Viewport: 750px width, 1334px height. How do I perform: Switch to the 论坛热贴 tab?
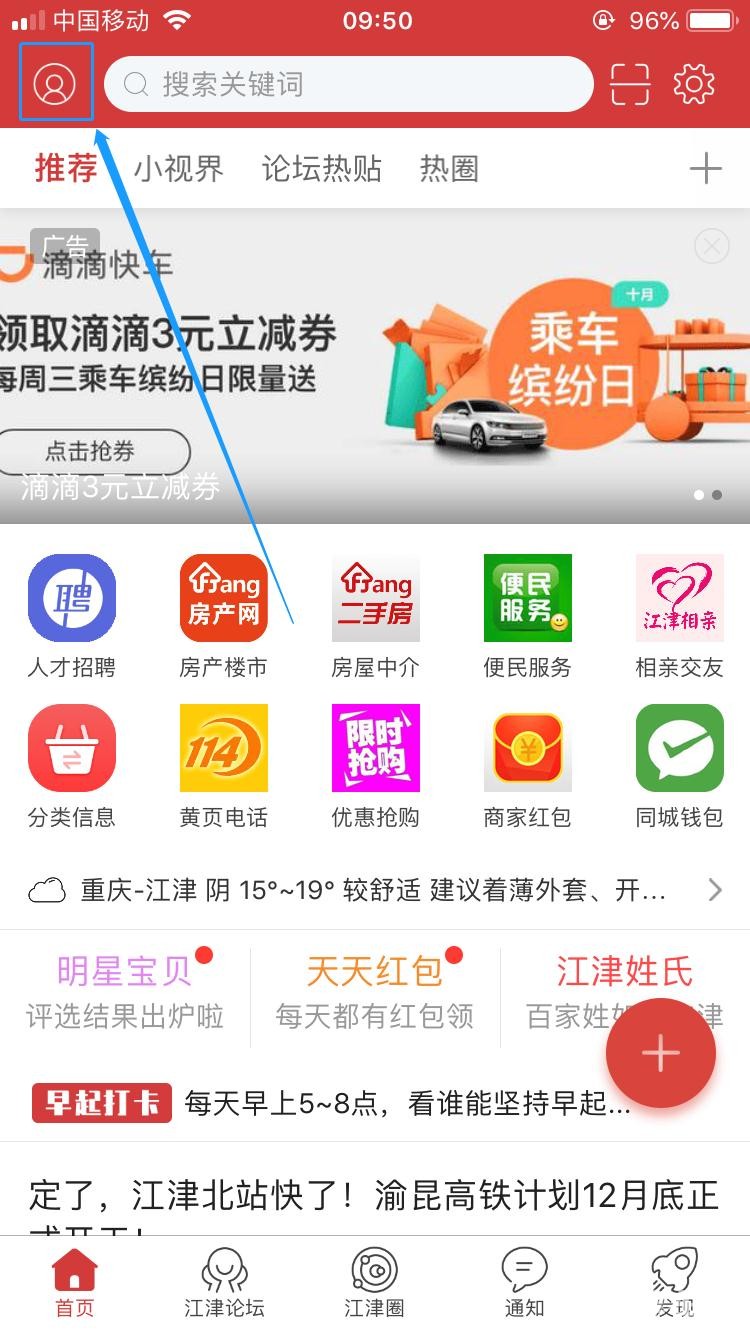tap(321, 169)
